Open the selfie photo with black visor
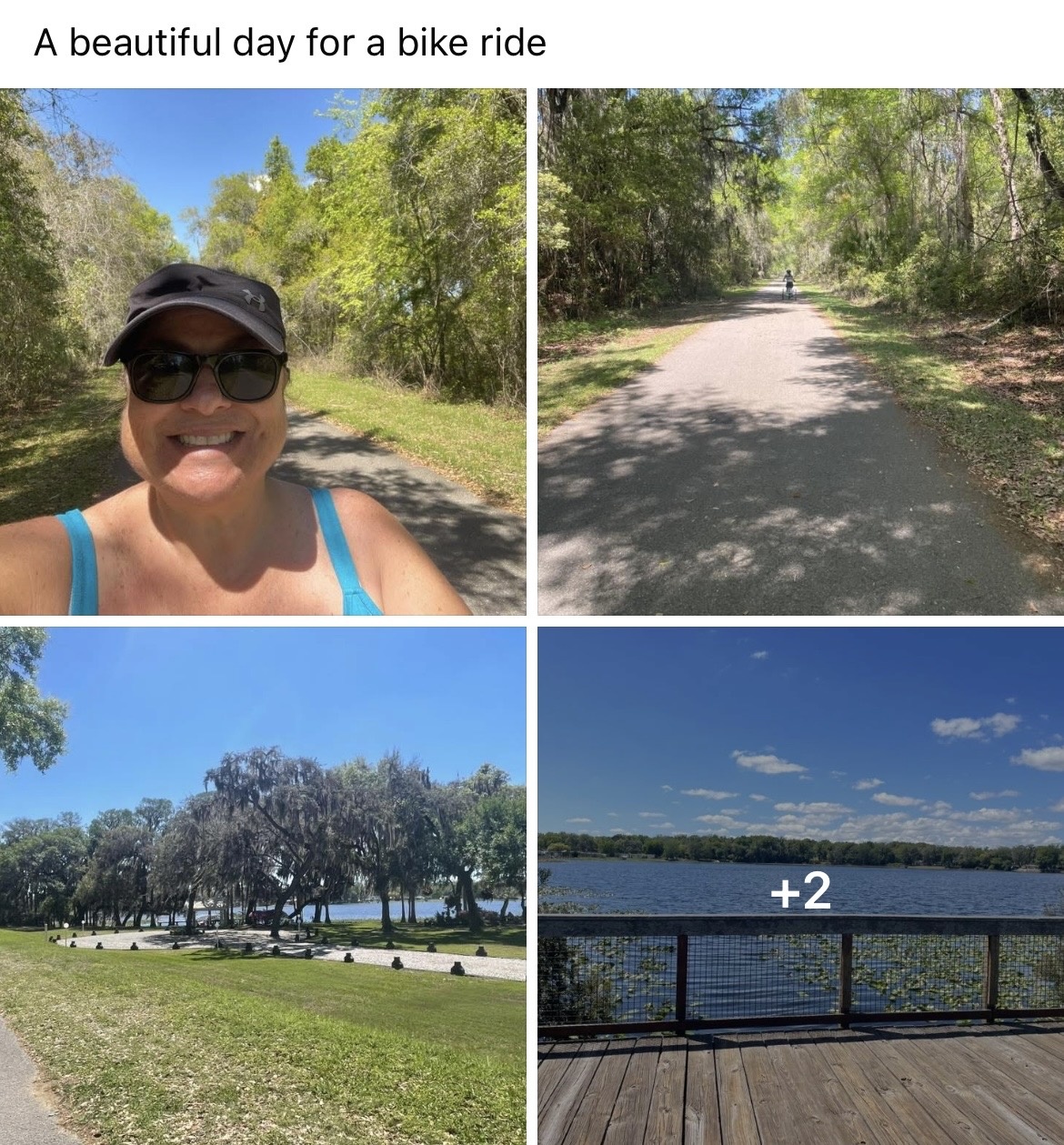 263,351
